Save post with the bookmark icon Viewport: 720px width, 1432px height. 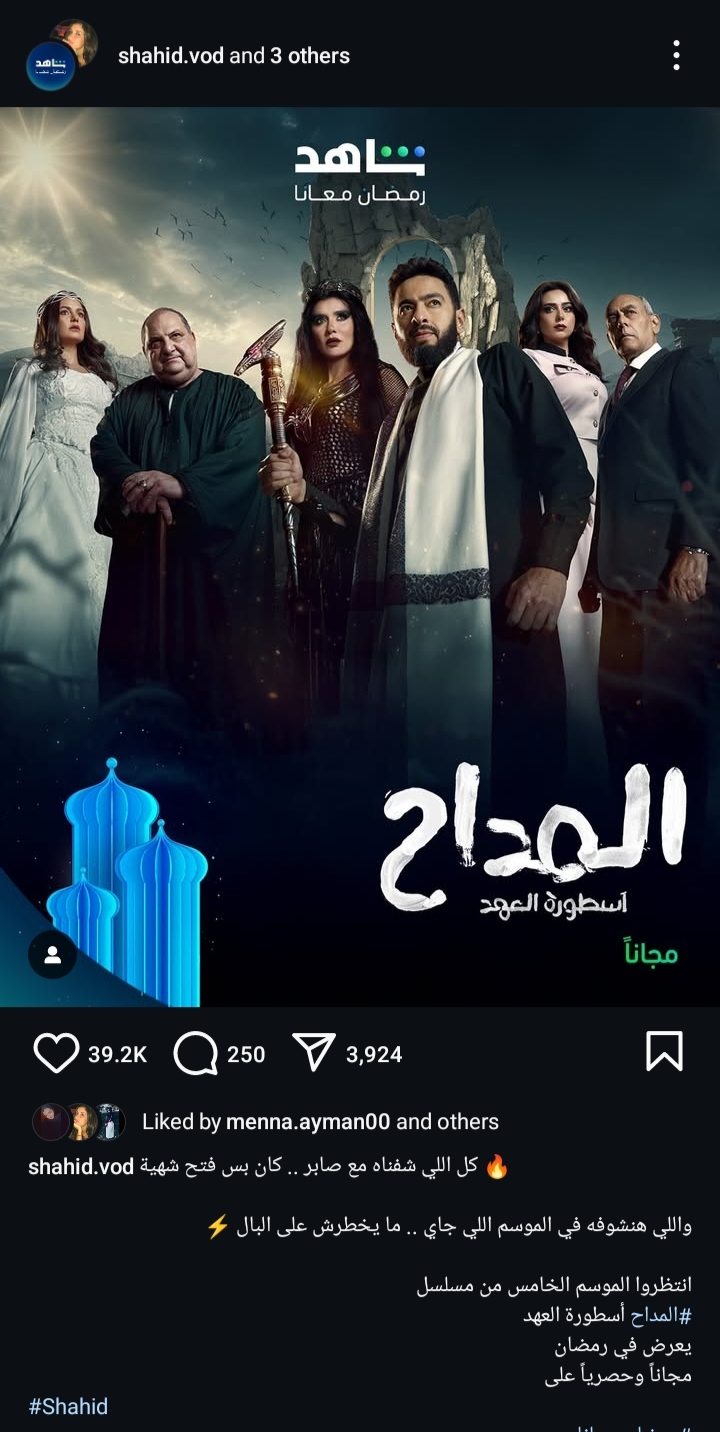click(664, 1052)
